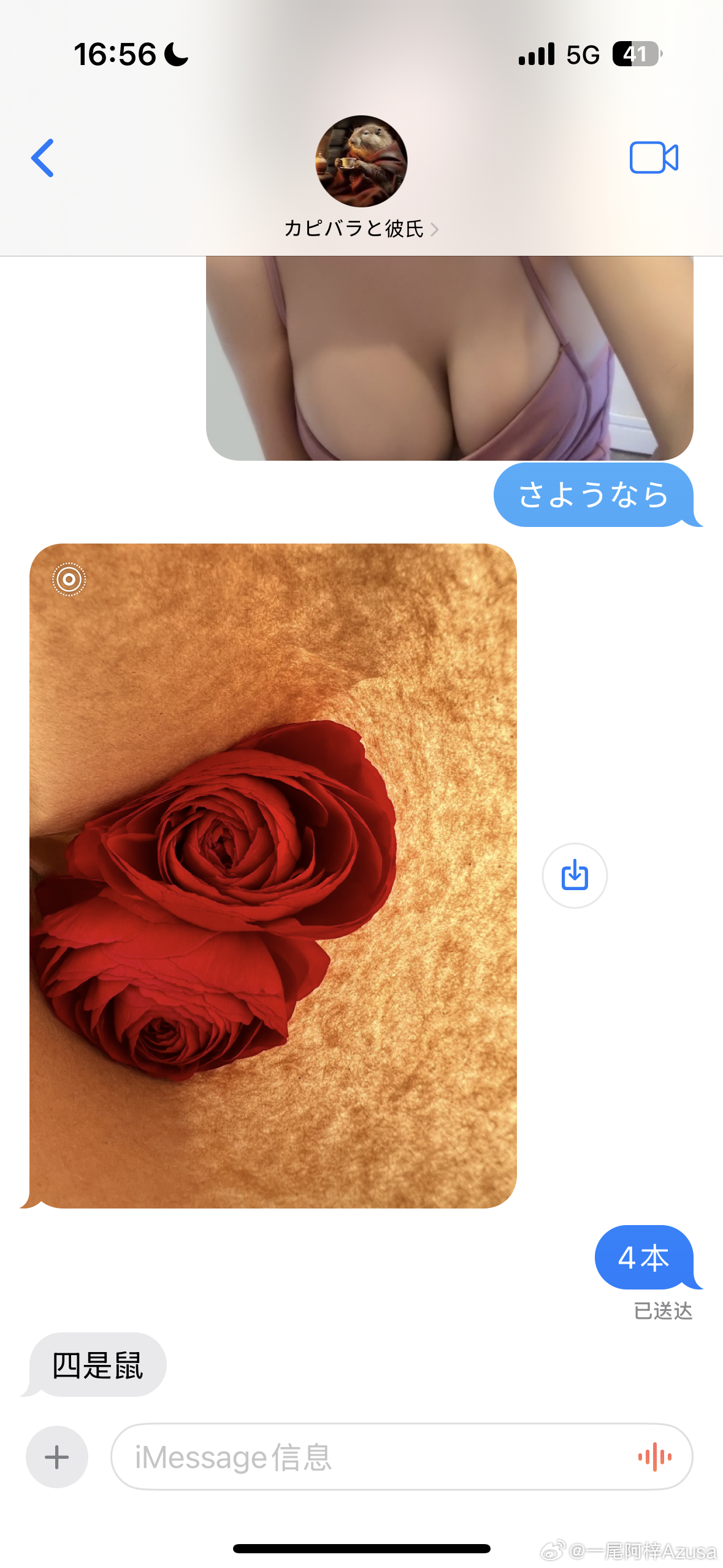Go back to the conversations list
This screenshot has height=1568, width=723.
(42, 158)
